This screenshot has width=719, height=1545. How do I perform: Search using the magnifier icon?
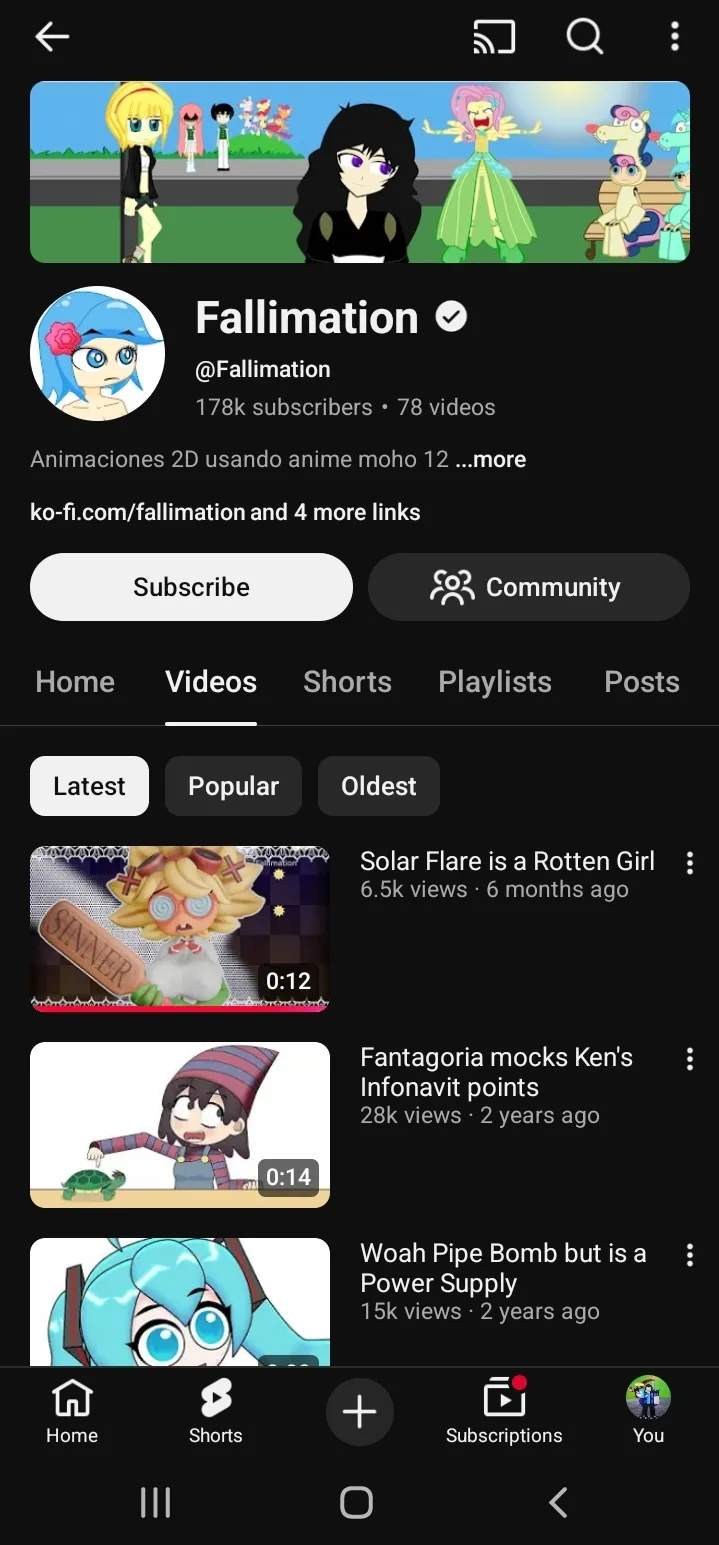[585, 38]
